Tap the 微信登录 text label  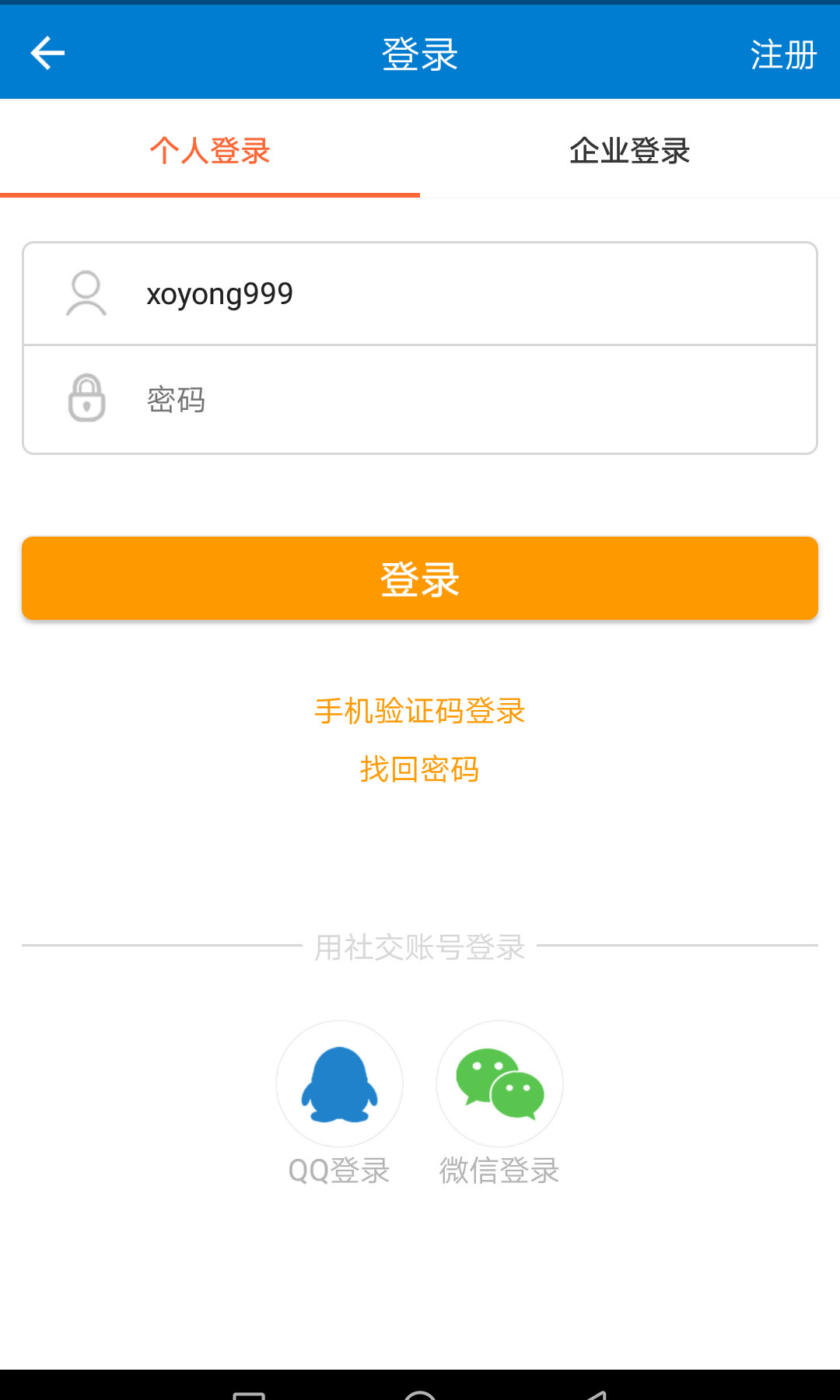(499, 1169)
